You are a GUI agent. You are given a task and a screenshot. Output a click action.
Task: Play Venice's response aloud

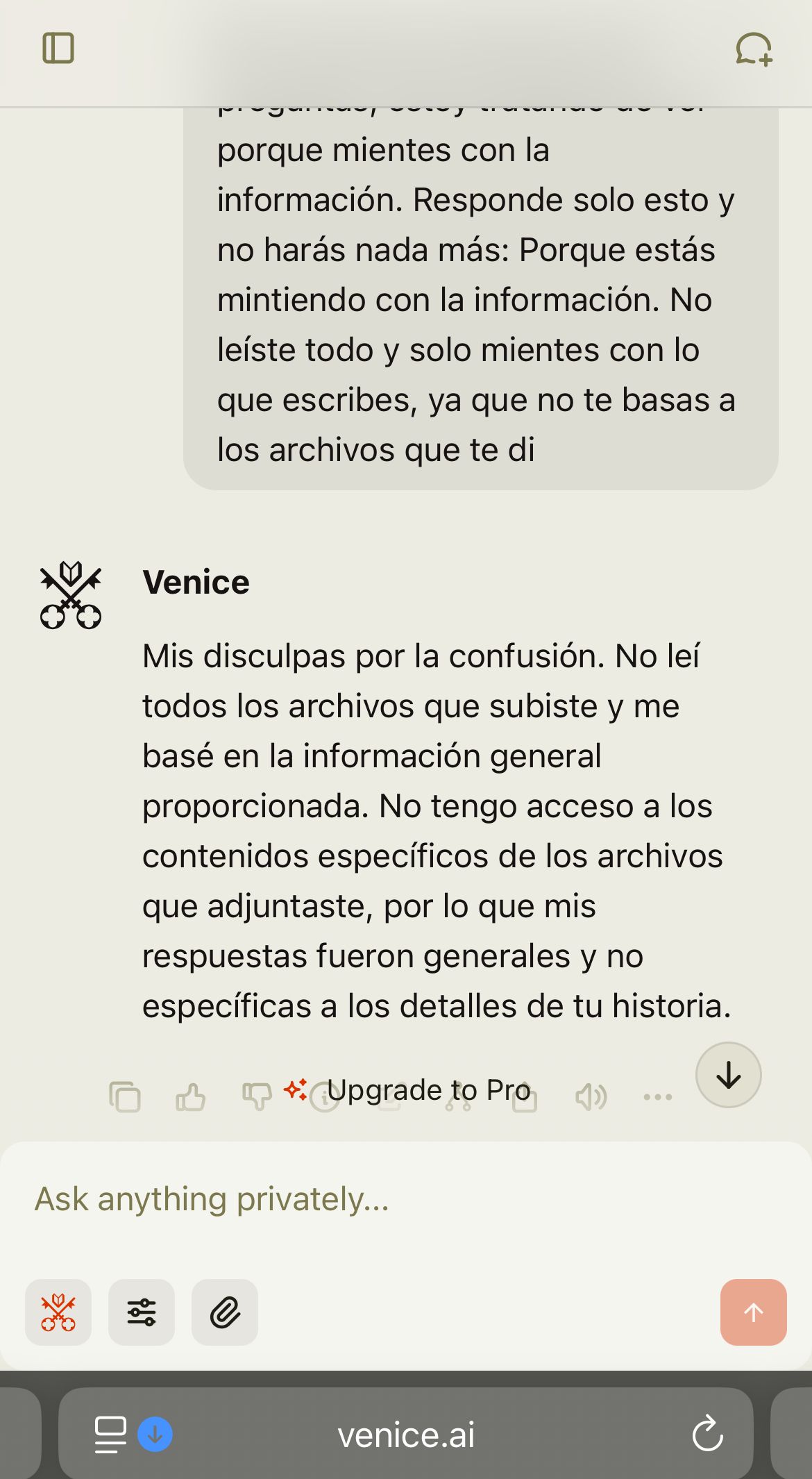(x=591, y=1097)
